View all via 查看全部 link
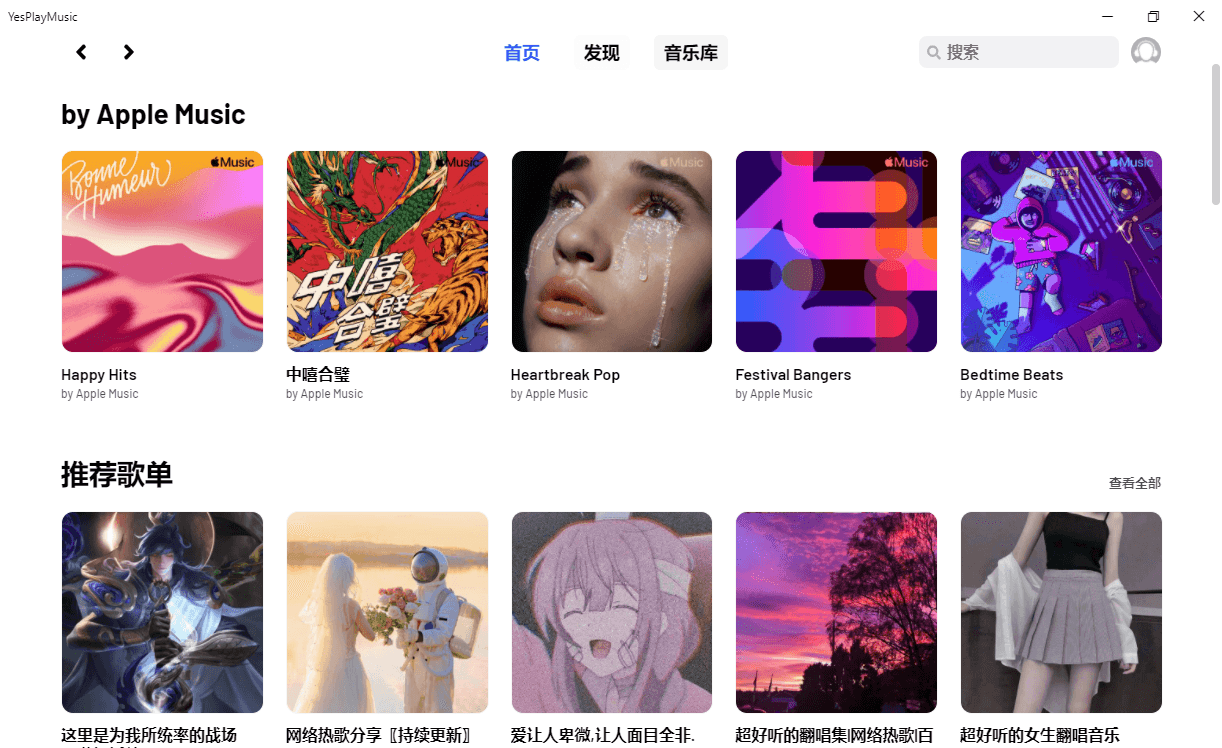The image size is (1222, 748). [x=1134, y=483]
